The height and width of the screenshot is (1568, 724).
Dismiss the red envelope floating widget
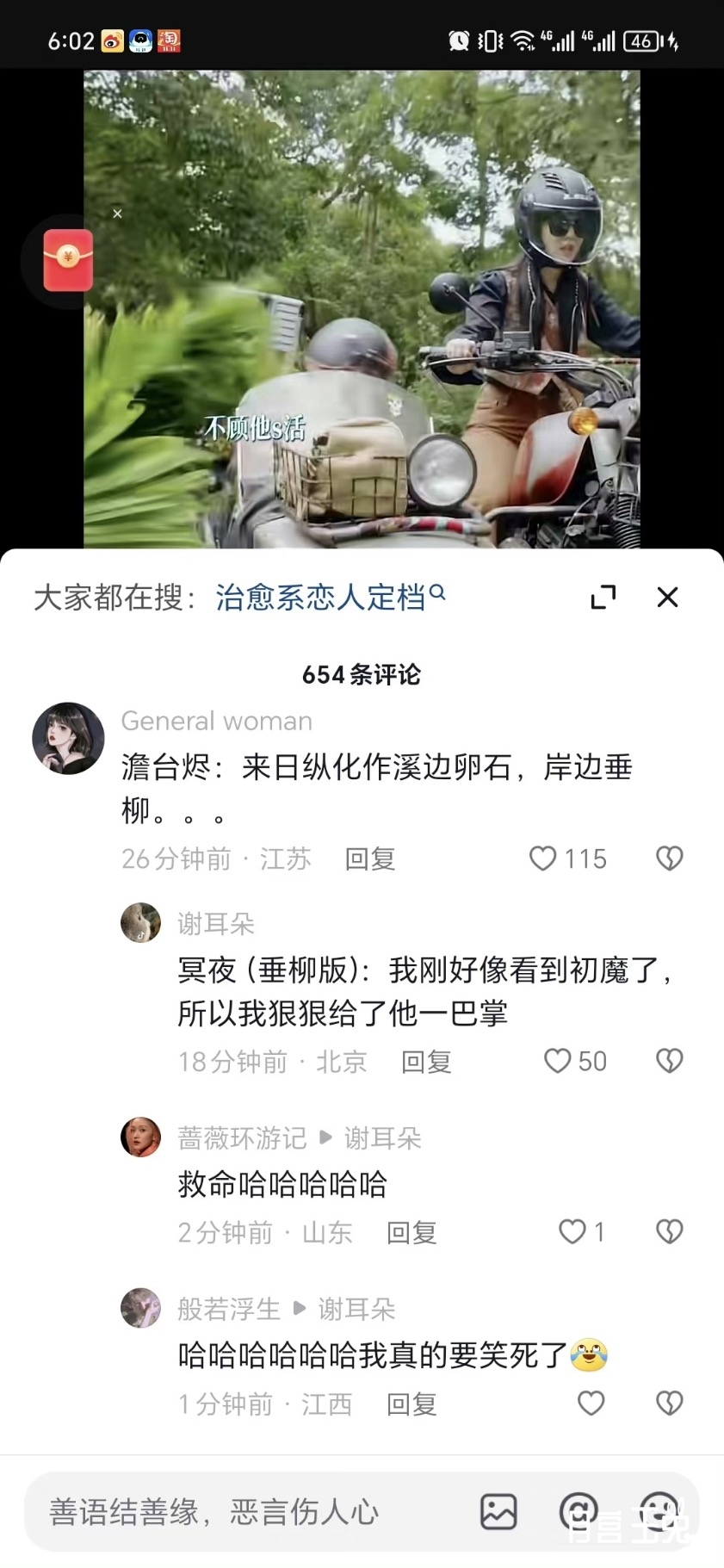click(x=118, y=214)
